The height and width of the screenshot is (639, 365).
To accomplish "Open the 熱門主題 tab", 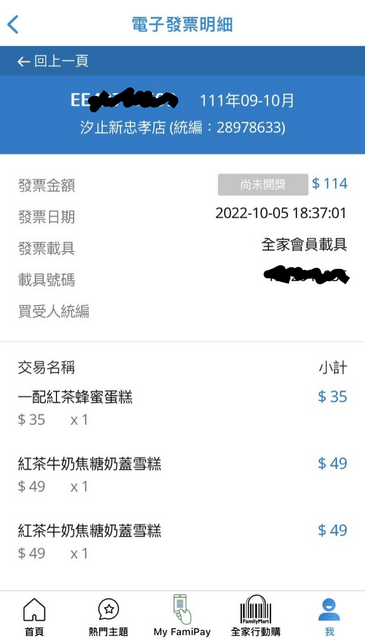I will pos(108,617).
